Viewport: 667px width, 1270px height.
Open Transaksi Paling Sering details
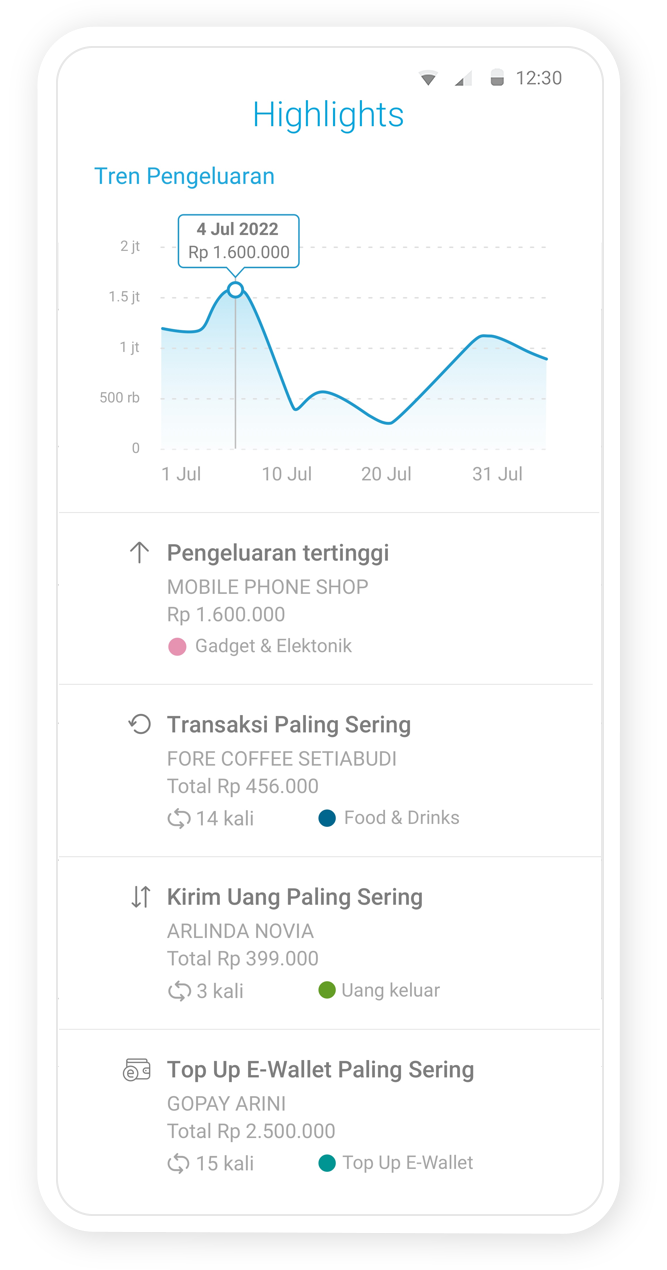pyautogui.click(x=329, y=770)
